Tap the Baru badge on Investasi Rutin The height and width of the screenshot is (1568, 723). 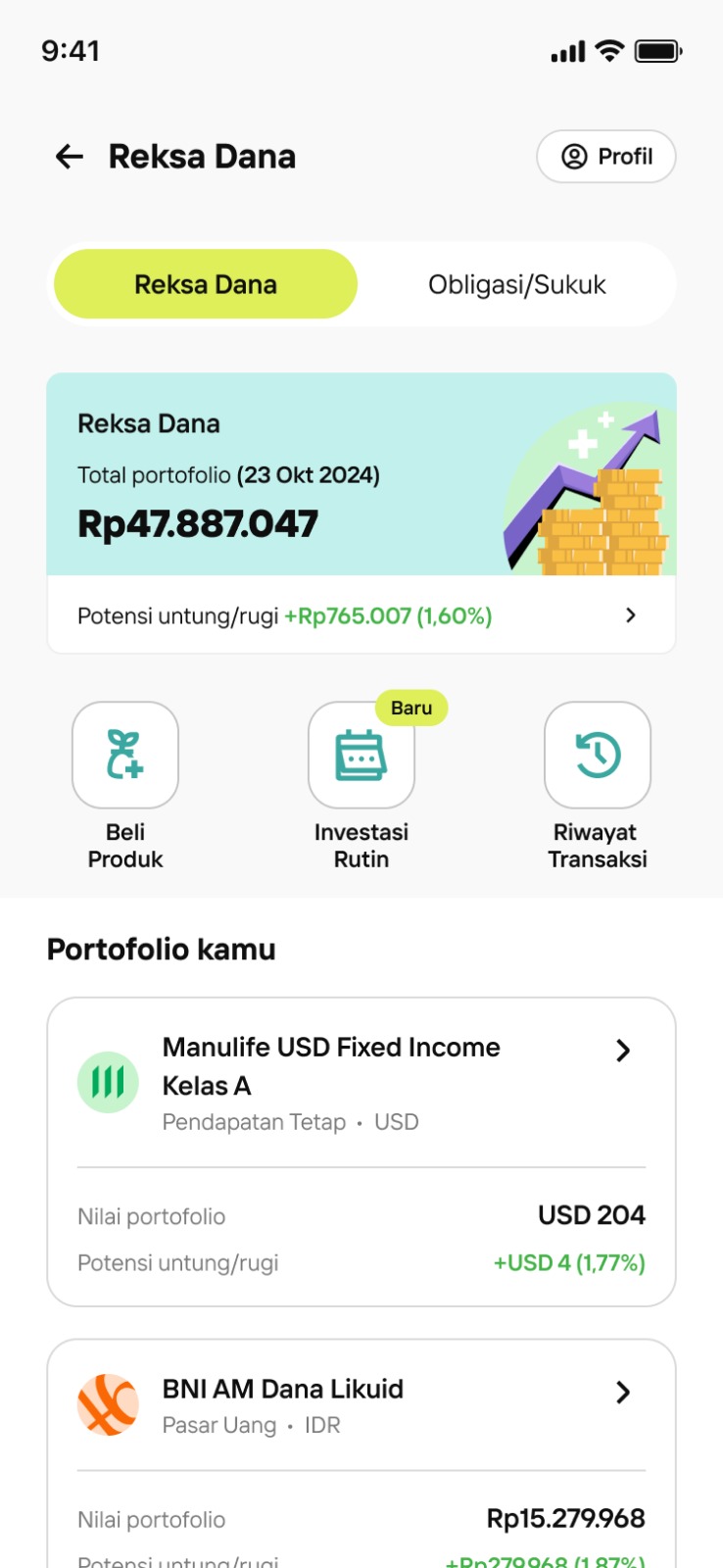click(411, 708)
